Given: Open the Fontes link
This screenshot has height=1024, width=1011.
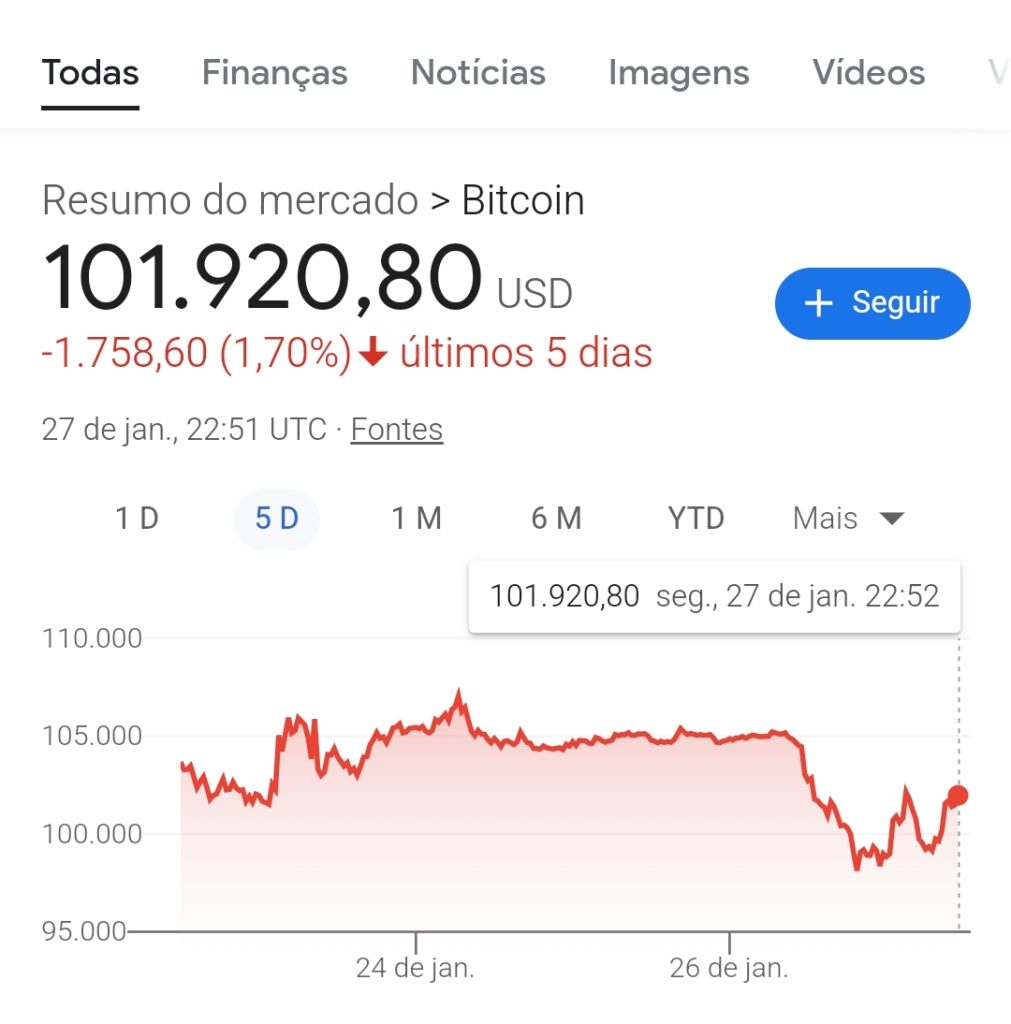Looking at the screenshot, I should (x=396, y=429).
